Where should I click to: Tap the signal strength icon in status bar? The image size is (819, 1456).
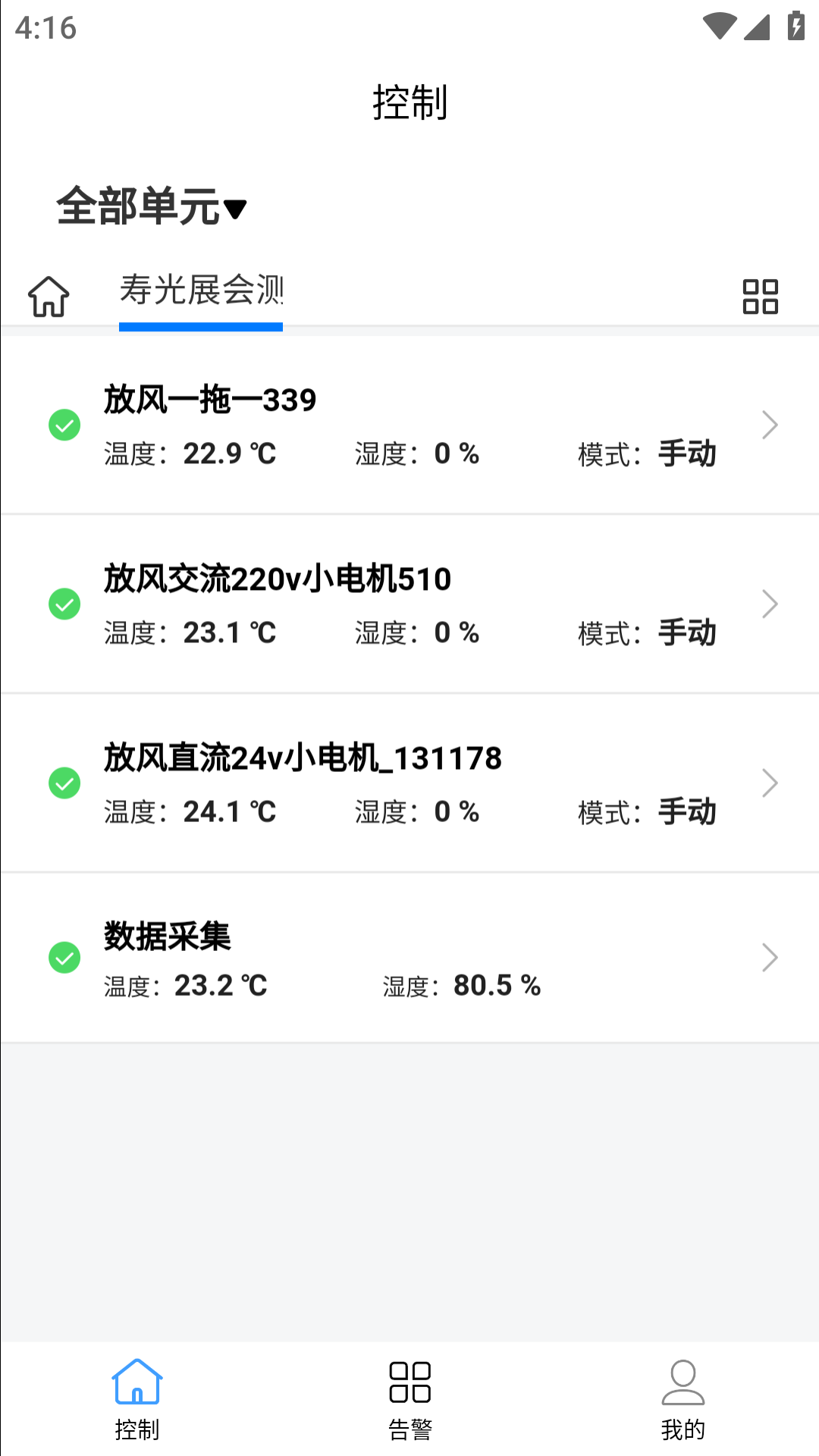755,27
